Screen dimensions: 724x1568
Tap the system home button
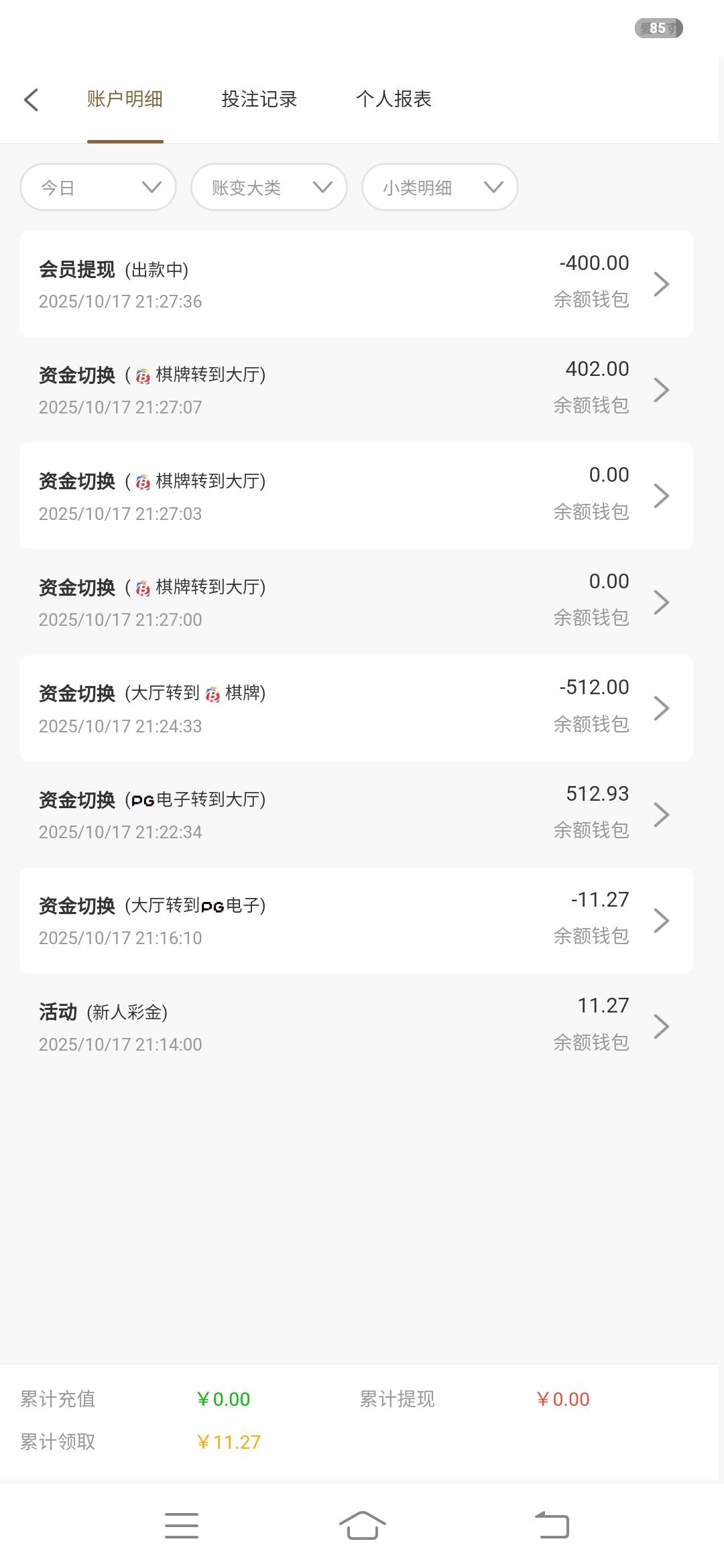coord(362,1525)
